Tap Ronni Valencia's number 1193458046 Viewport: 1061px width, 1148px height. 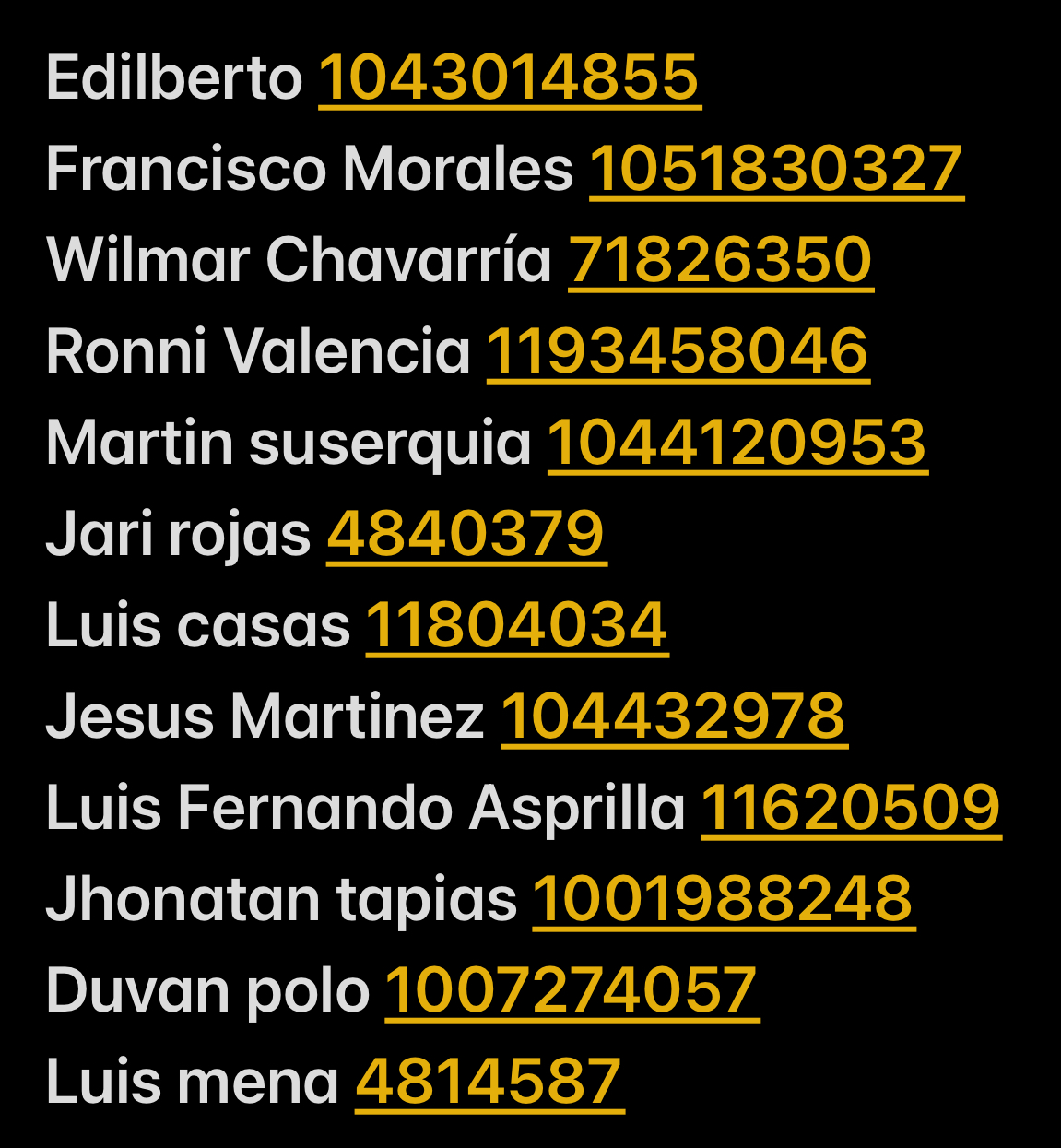[678, 352]
